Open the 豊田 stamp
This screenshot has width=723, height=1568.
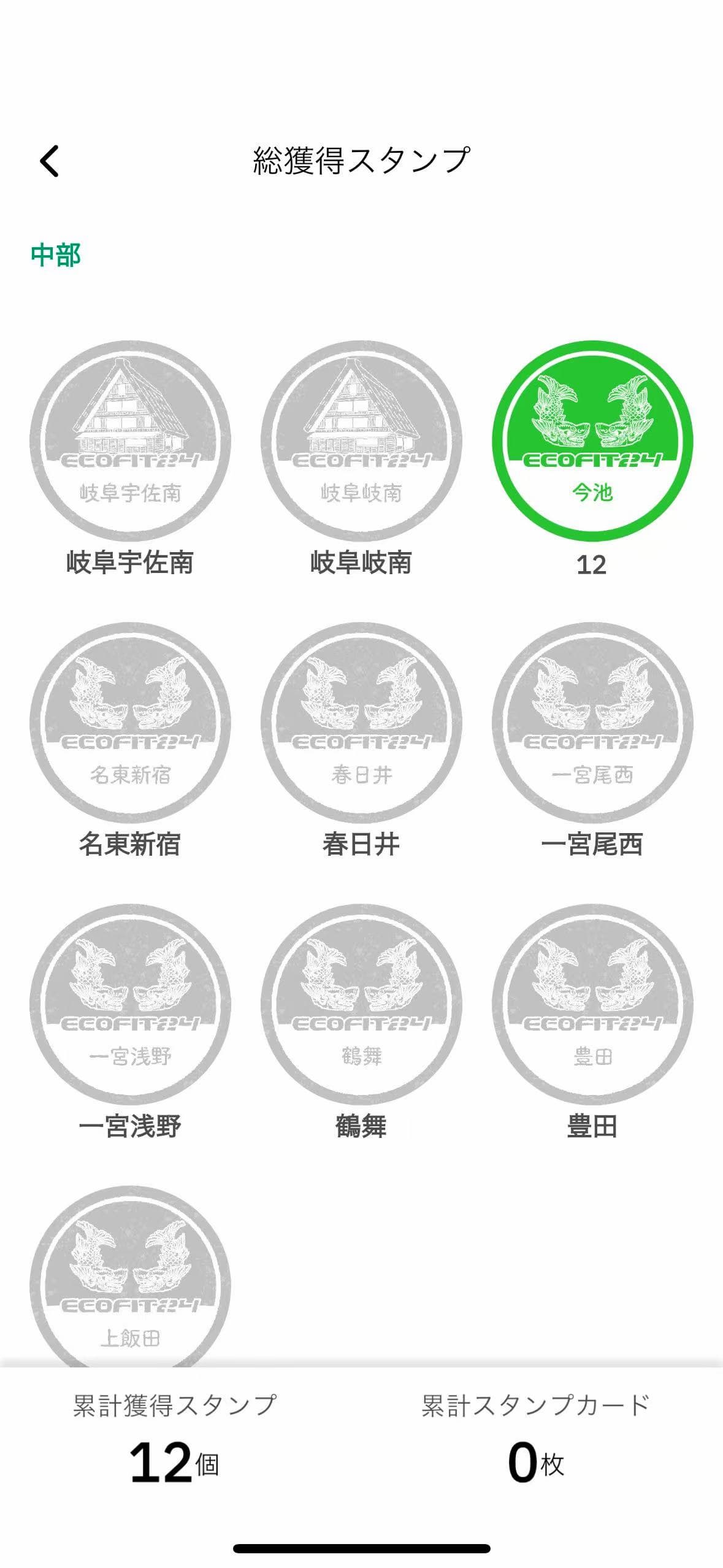click(x=592, y=1004)
